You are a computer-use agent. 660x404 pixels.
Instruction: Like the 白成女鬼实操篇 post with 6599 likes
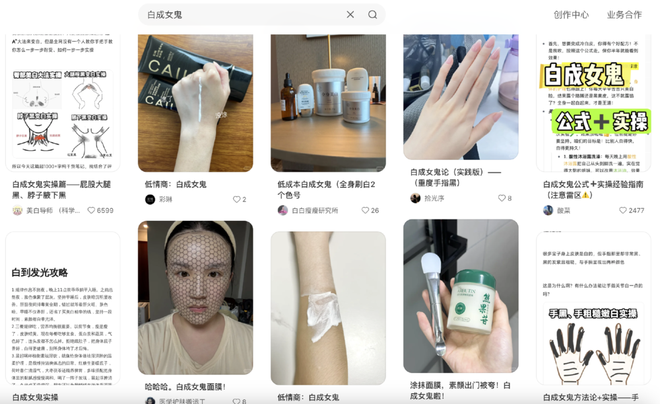pos(92,211)
